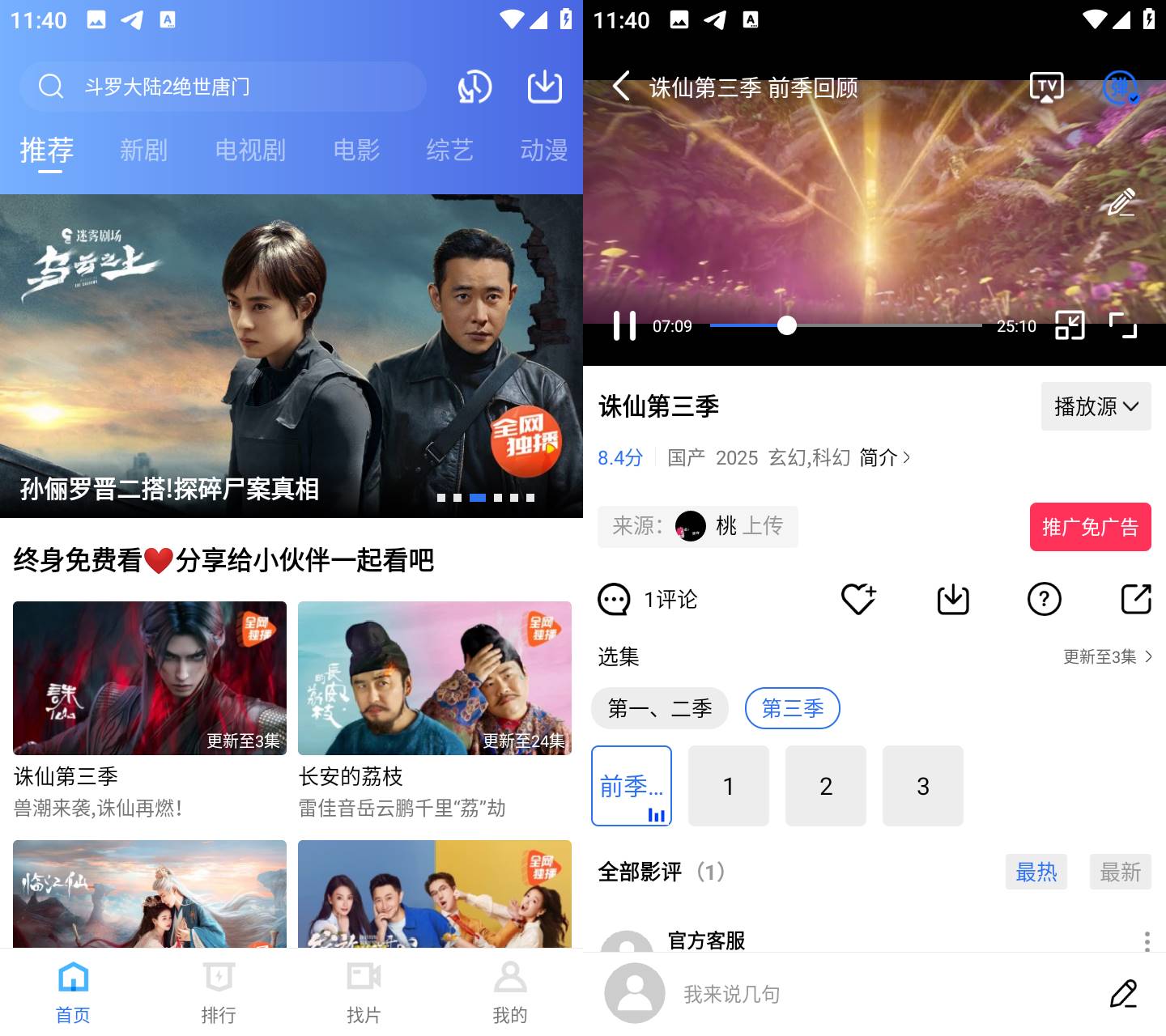Sort reviews by 最新
This screenshot has height=1036, width=1166.
[1120, 872]
